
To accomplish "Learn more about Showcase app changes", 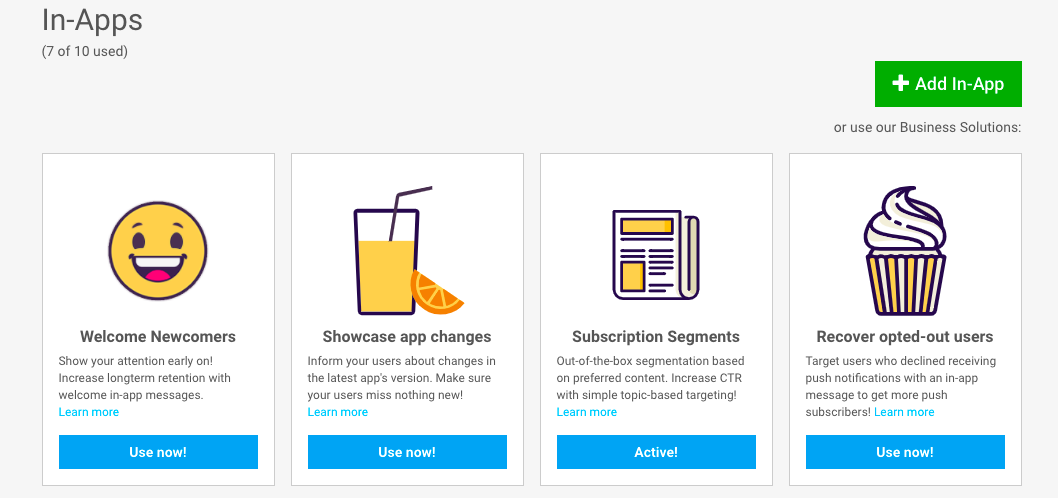I will pos(337,412).
